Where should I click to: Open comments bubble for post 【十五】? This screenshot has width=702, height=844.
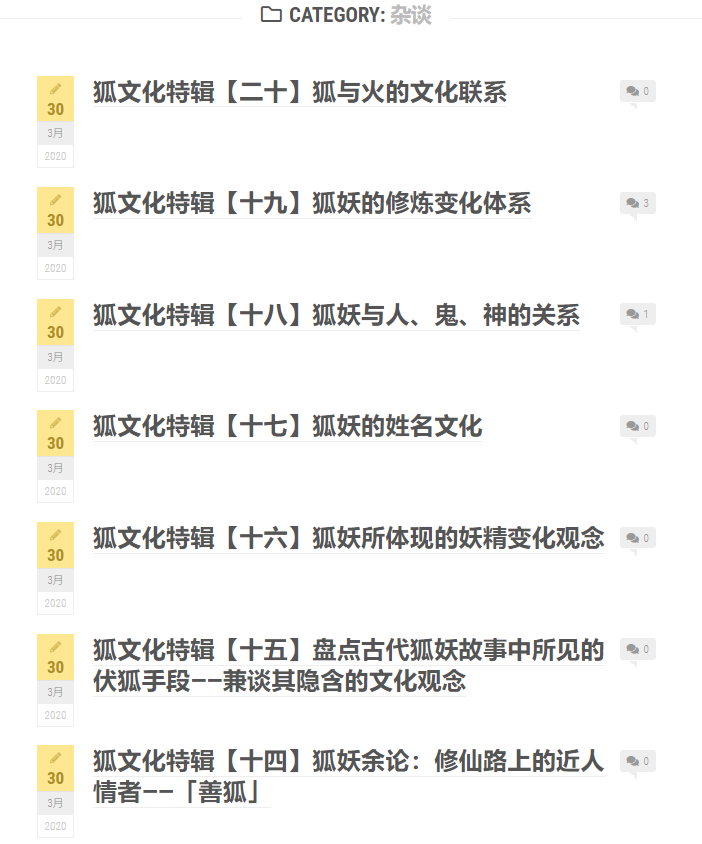tap(637, 649)
